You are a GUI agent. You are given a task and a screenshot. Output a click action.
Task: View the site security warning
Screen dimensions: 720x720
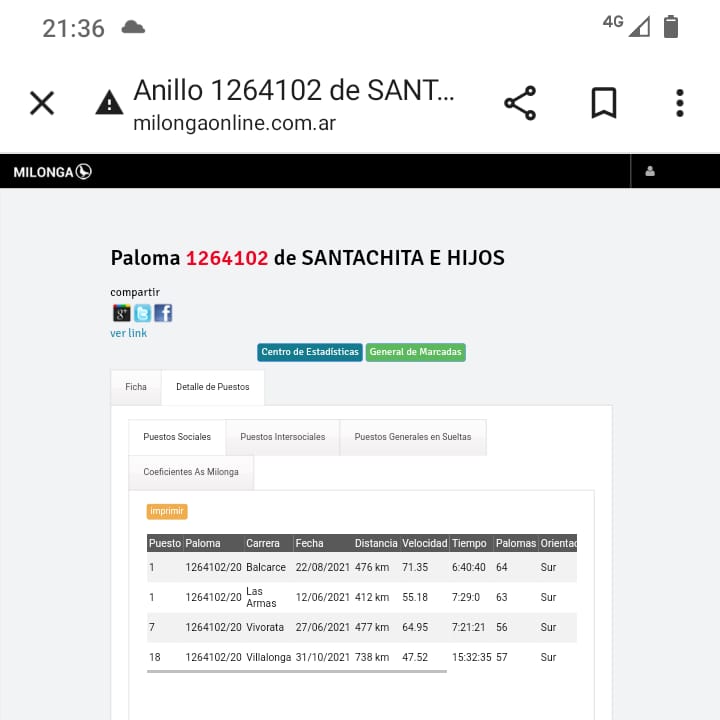coord(109,103)
